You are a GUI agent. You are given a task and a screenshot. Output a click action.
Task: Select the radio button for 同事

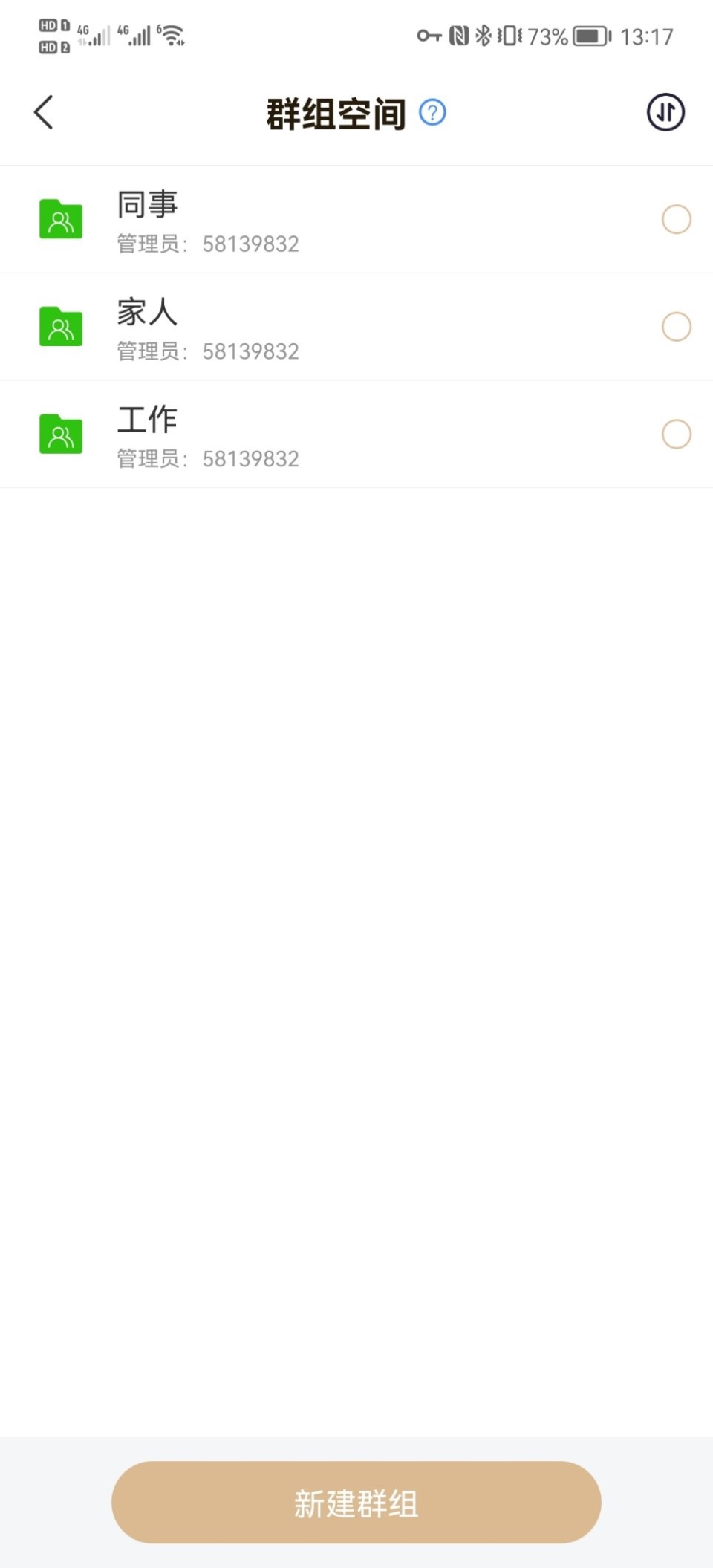(x=676, y=220)
